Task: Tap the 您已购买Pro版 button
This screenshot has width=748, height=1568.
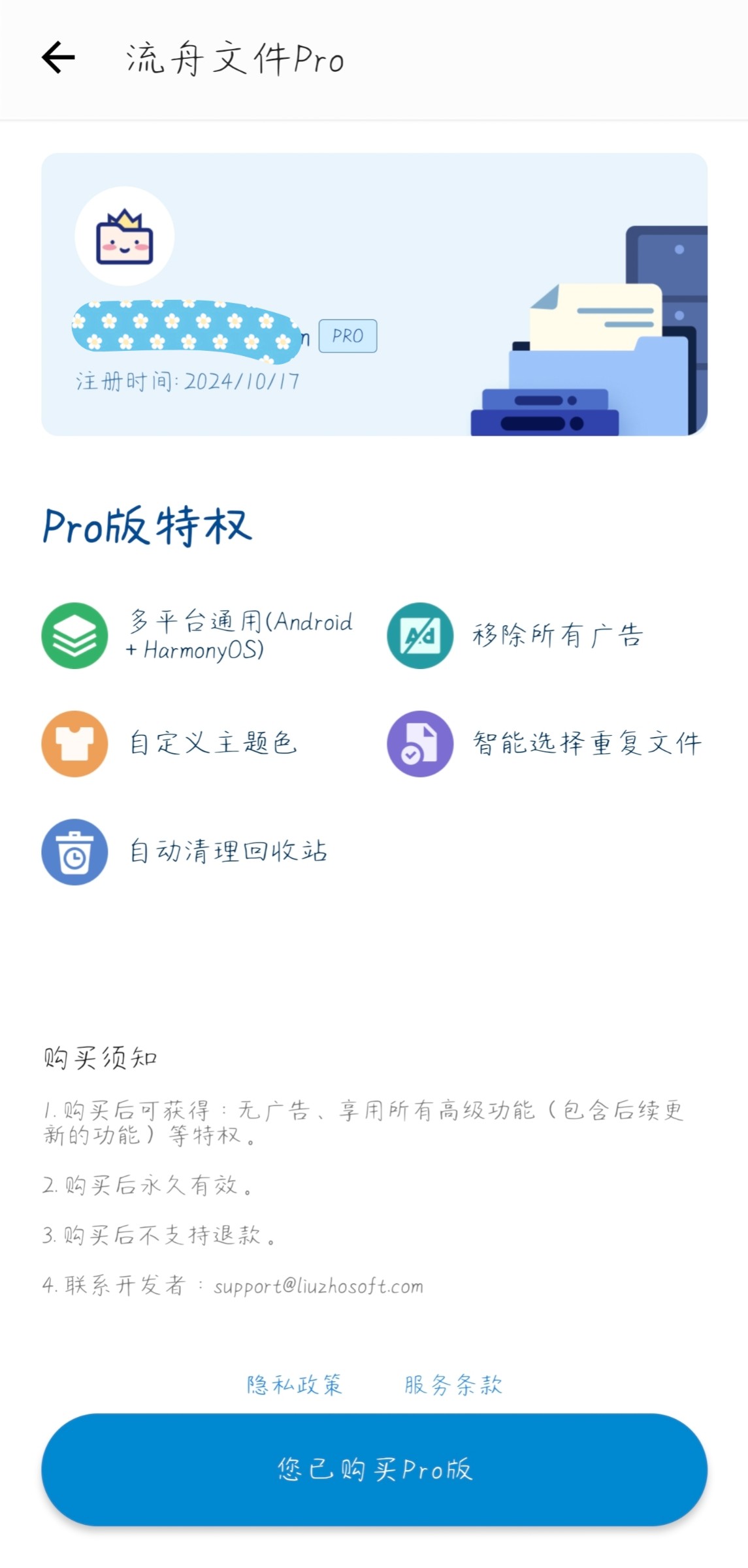Action: click(x=374, y=1469)
